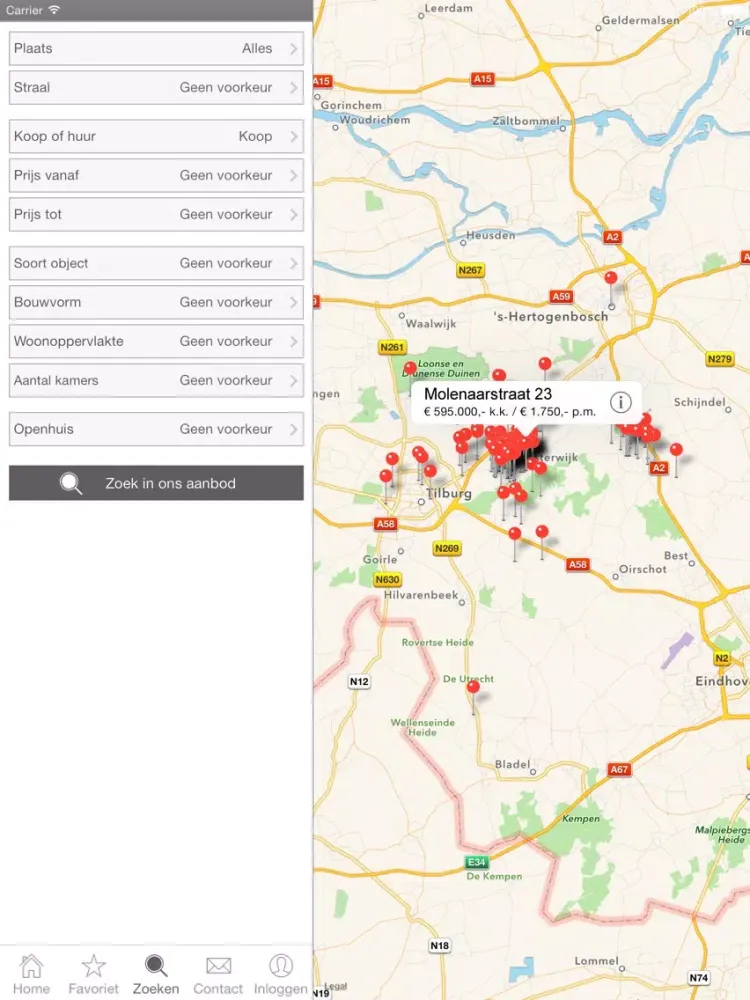The width and height of the screenshot is (750, 1000).
Task: Go to the Home tab
Action: click(x=31, y=973)
